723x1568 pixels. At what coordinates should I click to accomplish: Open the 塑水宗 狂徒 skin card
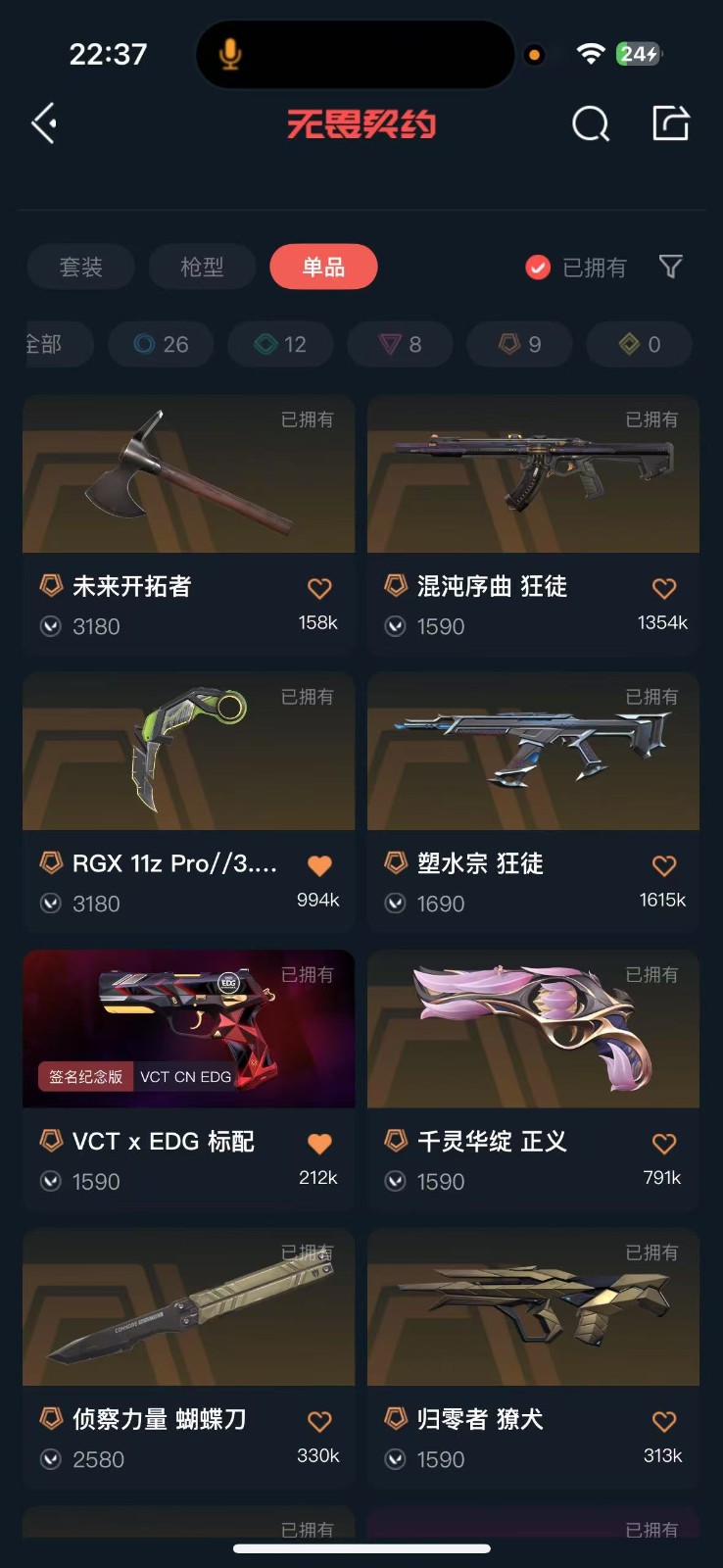point(533,753)
